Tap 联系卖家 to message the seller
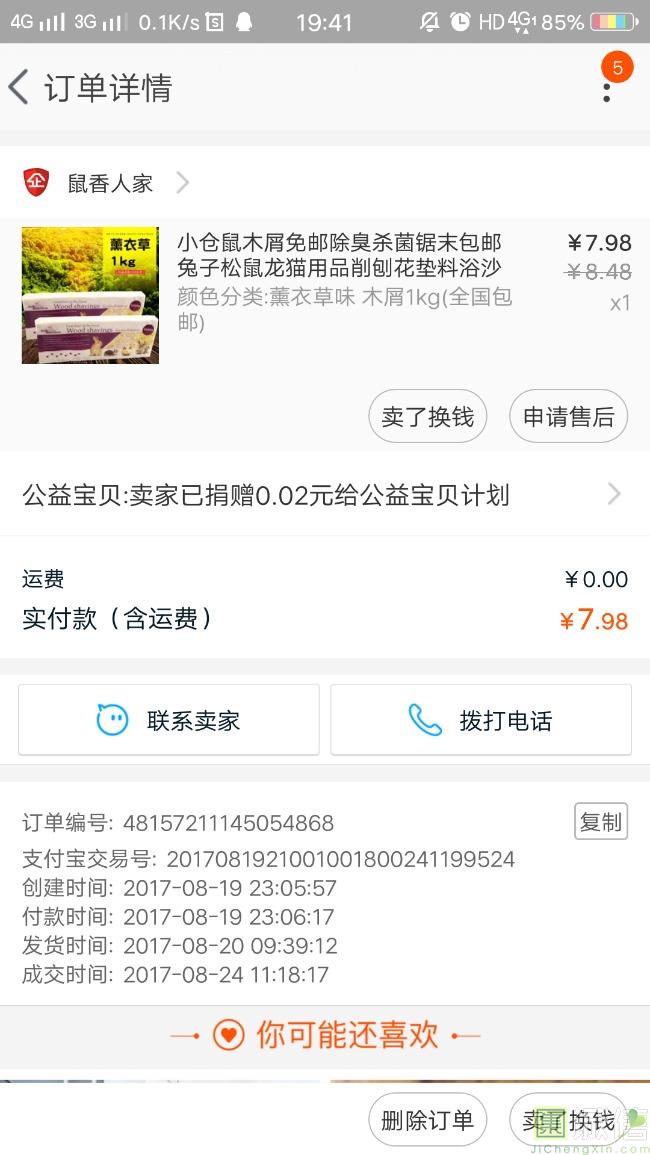This screenshot has height=1155, width=650. click(169, 720)
